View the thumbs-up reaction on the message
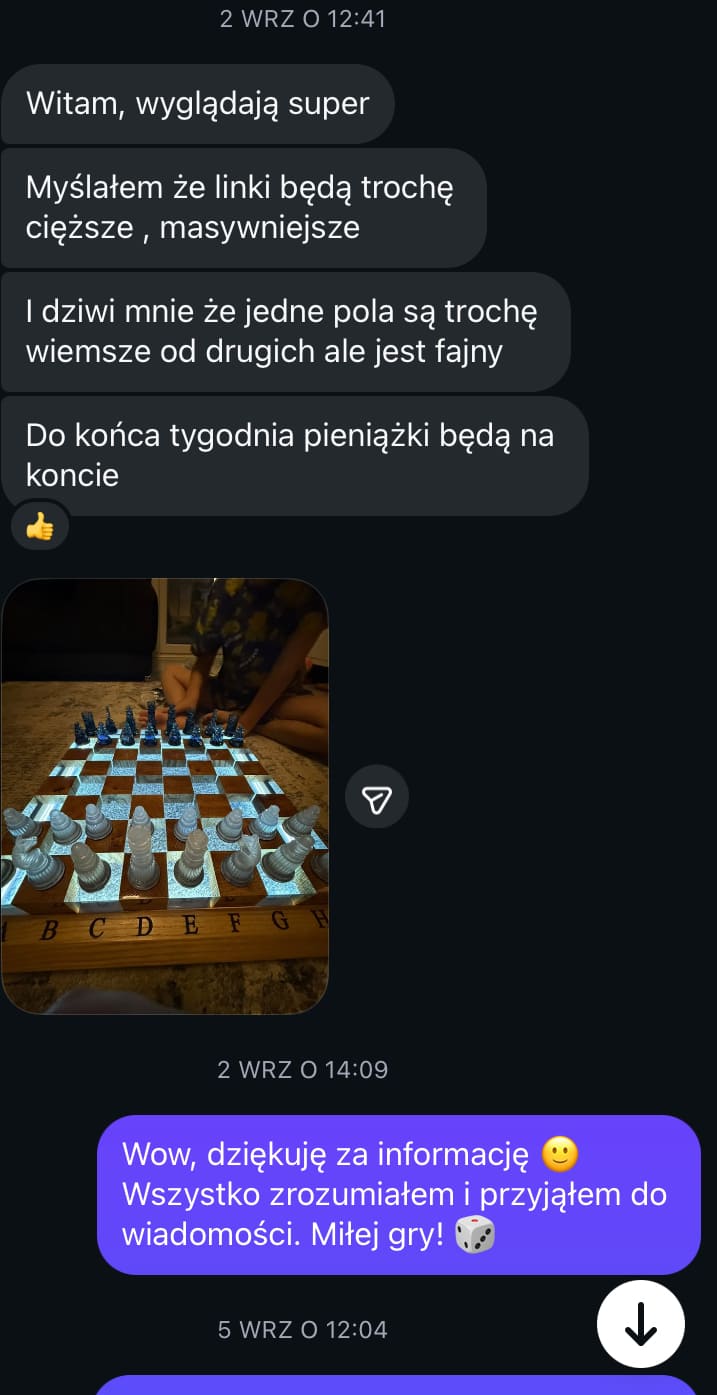The image size is (717, 1395). tap(40, 526)
